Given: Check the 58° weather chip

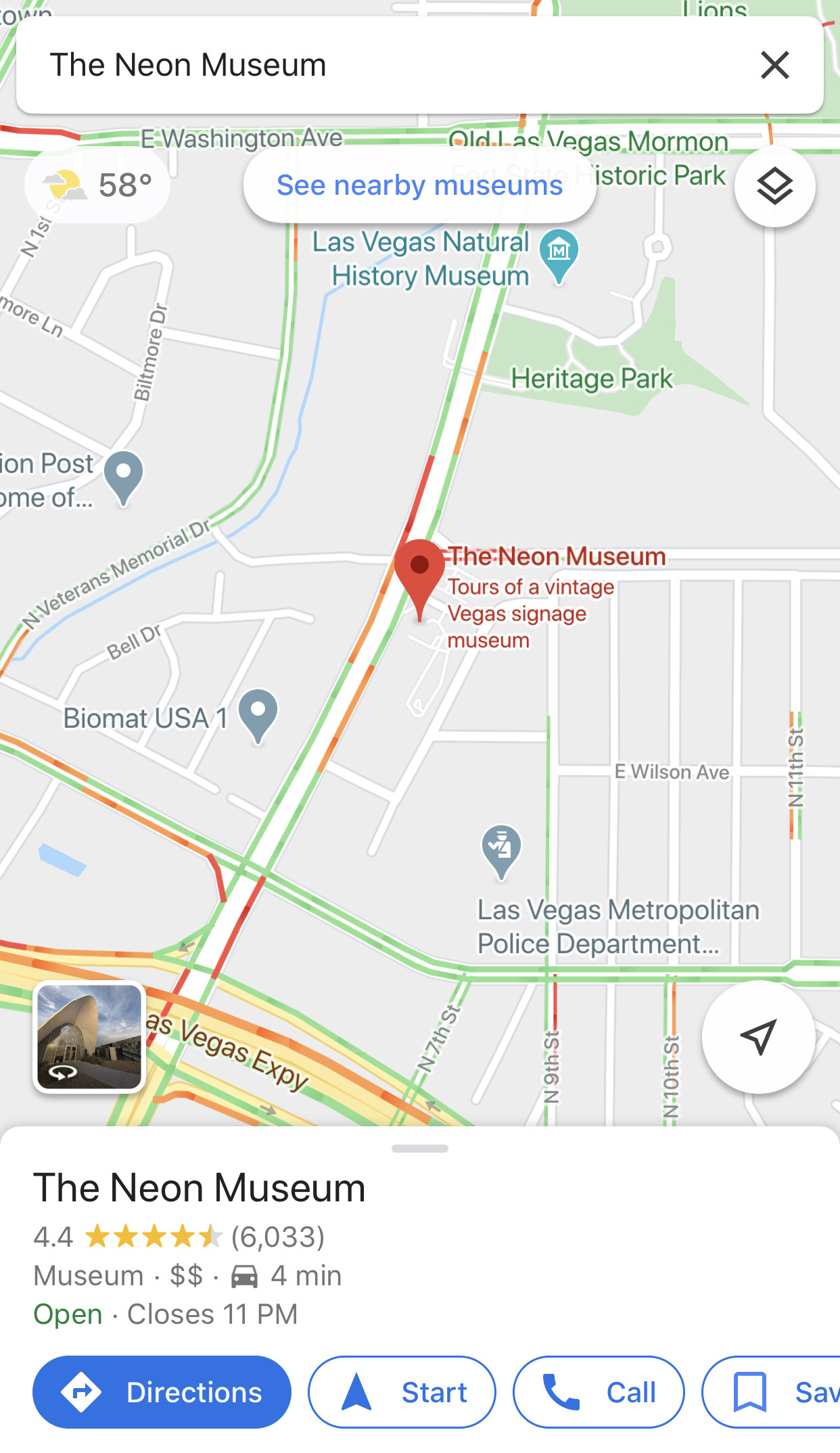Looking at the screenshot, I should [97, 185].
